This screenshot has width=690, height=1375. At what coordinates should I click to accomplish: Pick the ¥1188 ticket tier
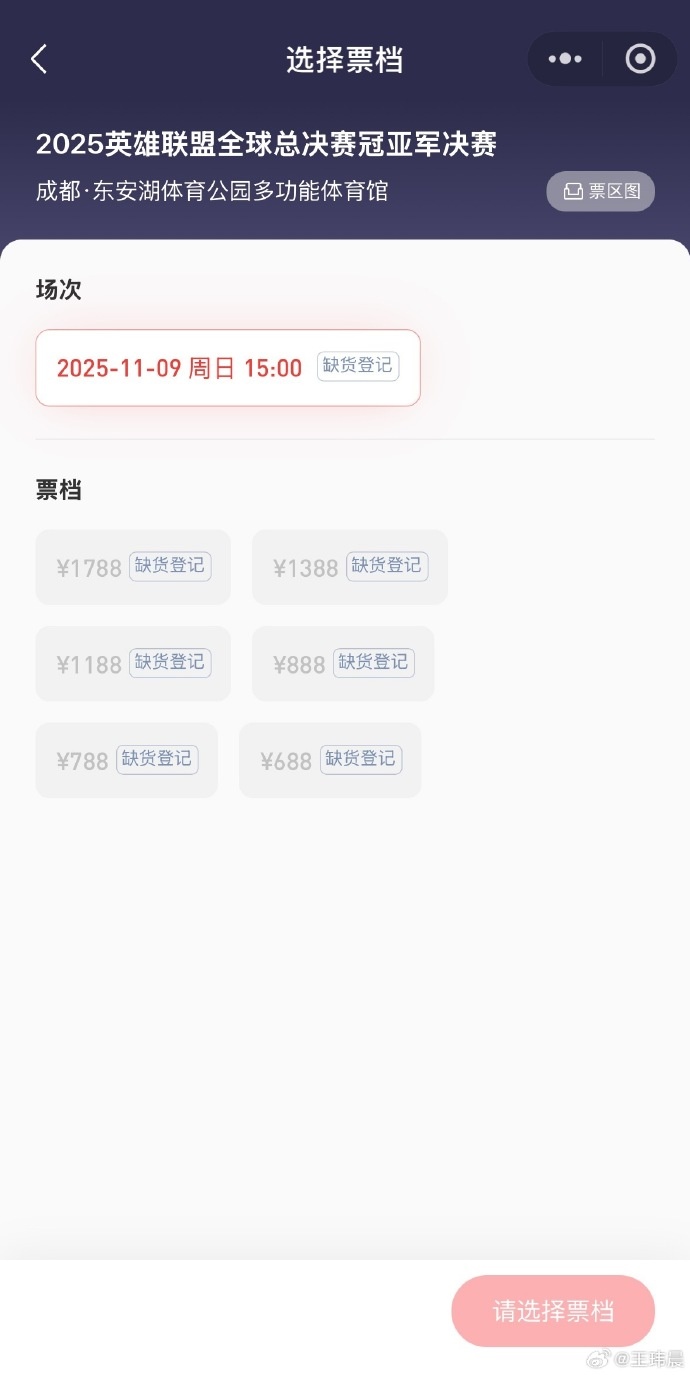[133, 663]
